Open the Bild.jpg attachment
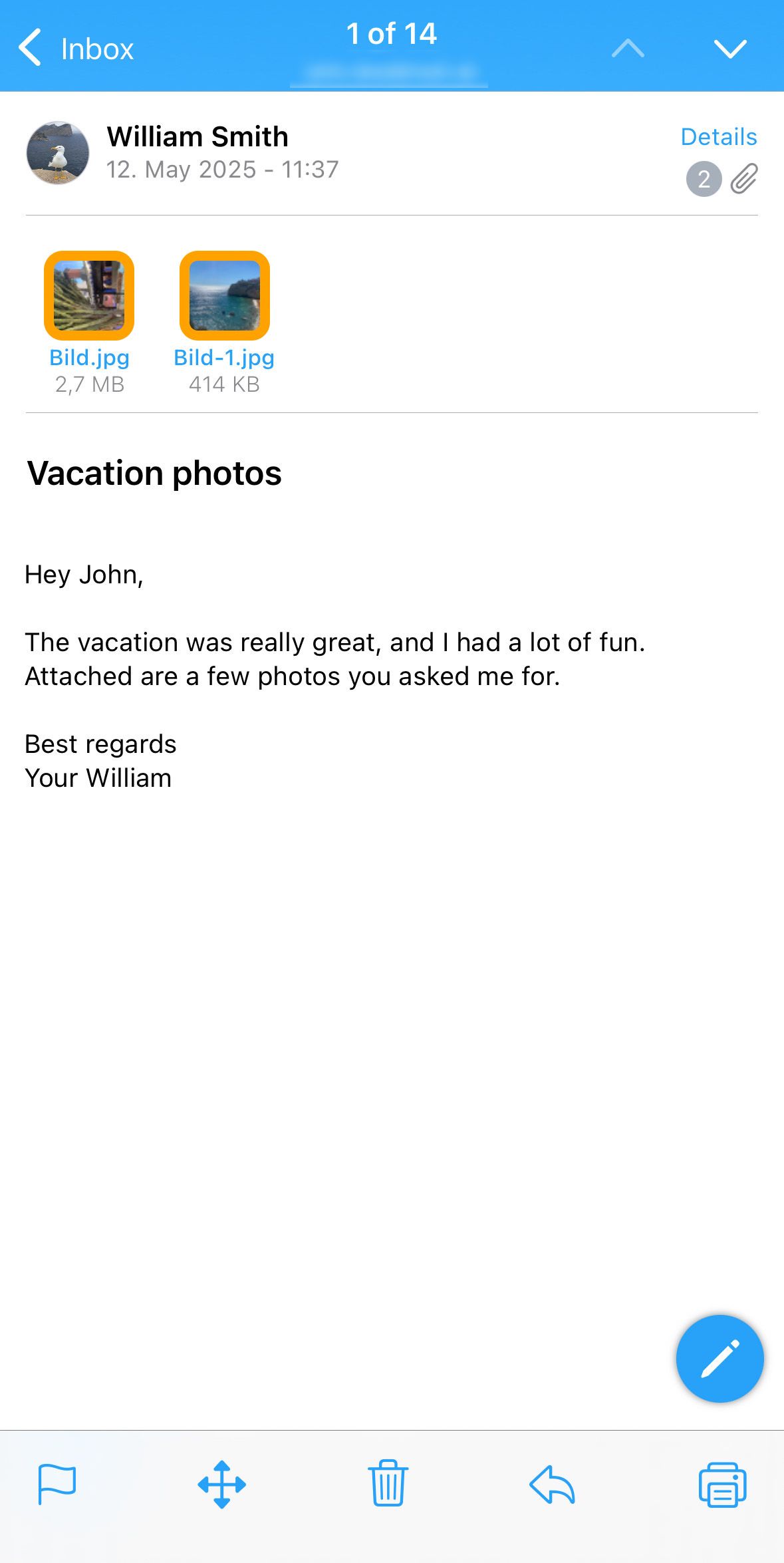This screenshot has width=784, height=1563. pyautogui.click(x=89, y=295)
